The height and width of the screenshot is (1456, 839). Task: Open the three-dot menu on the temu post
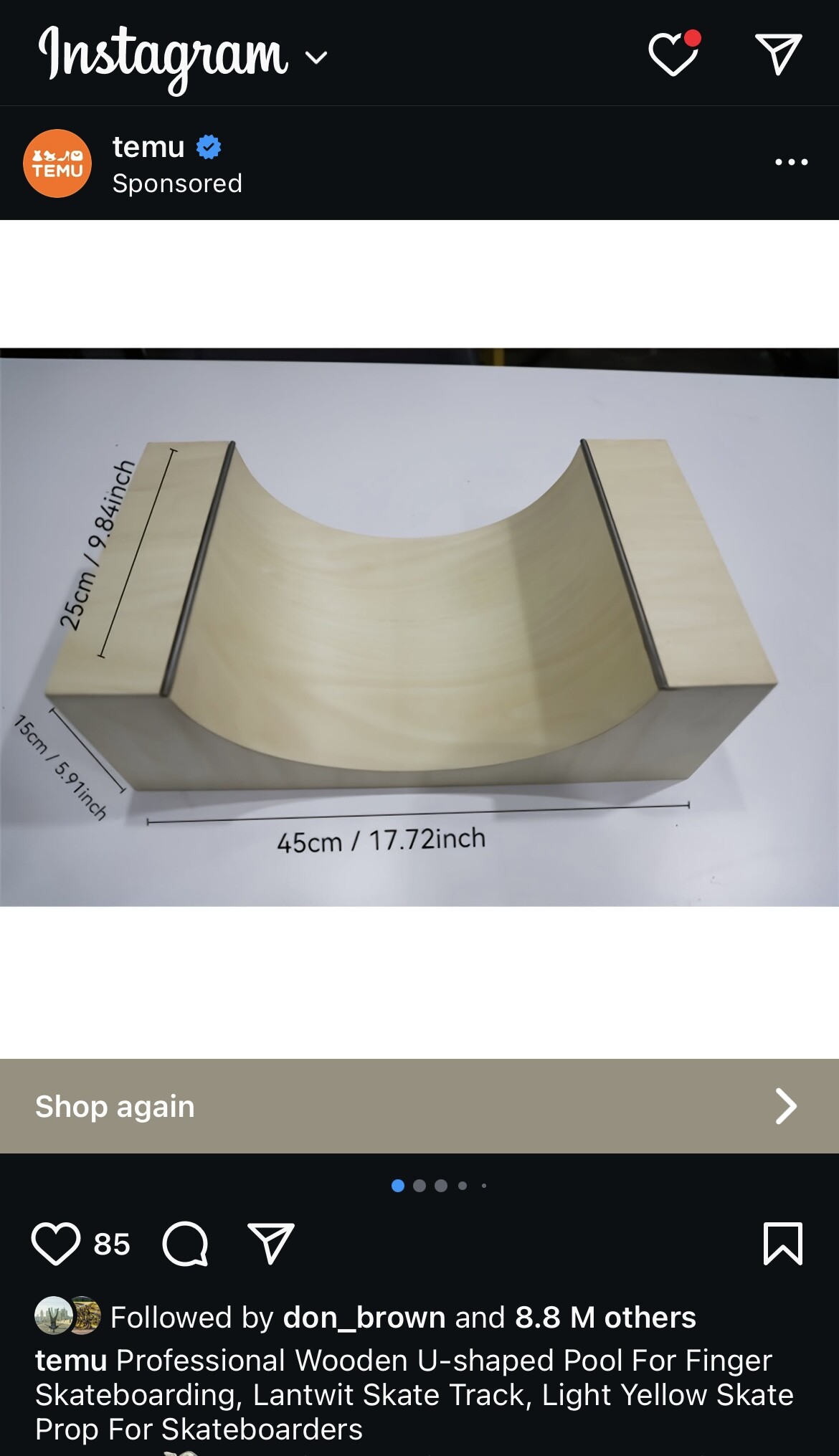(792, 162)
